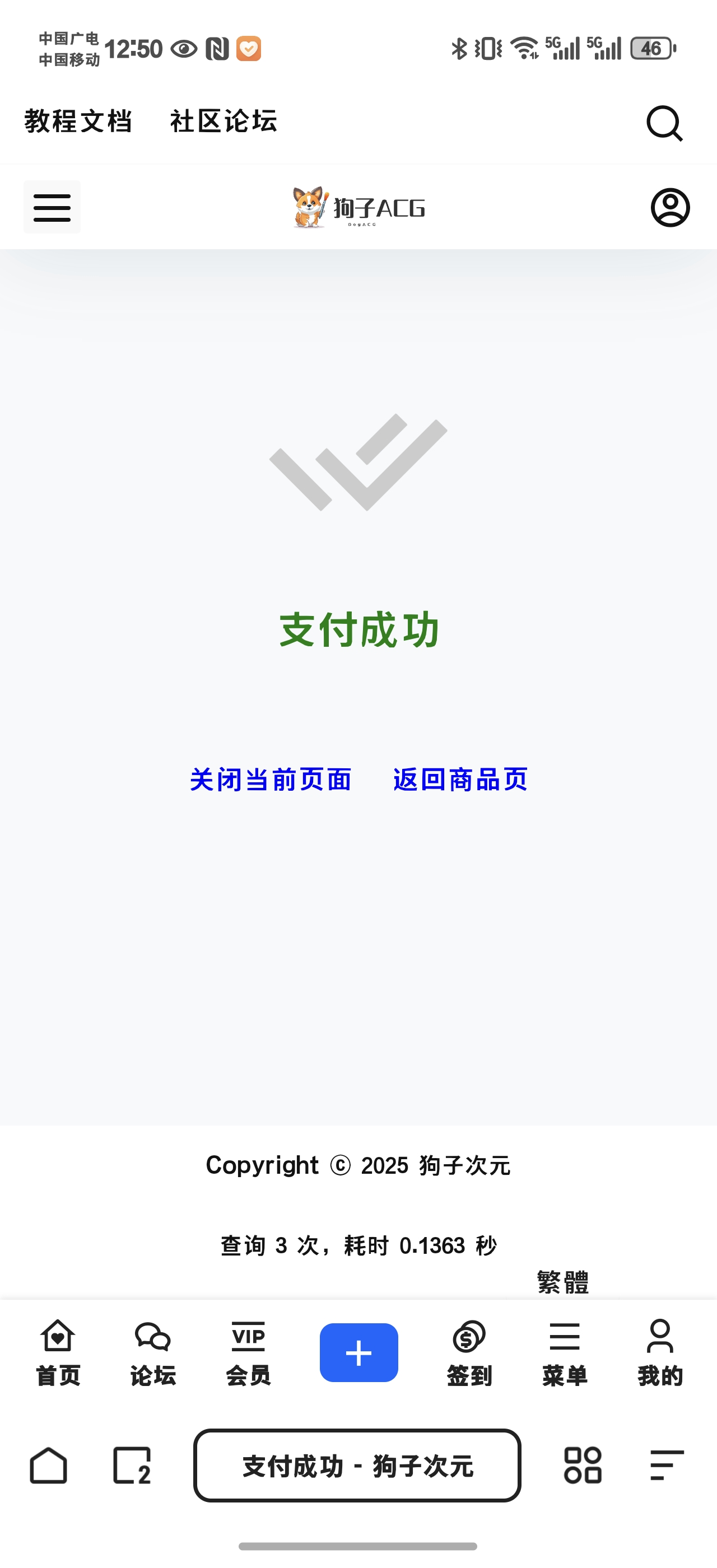
Task: Switch to the 首页 tab
Action: pyautogui.click(x=58, y=1352)
